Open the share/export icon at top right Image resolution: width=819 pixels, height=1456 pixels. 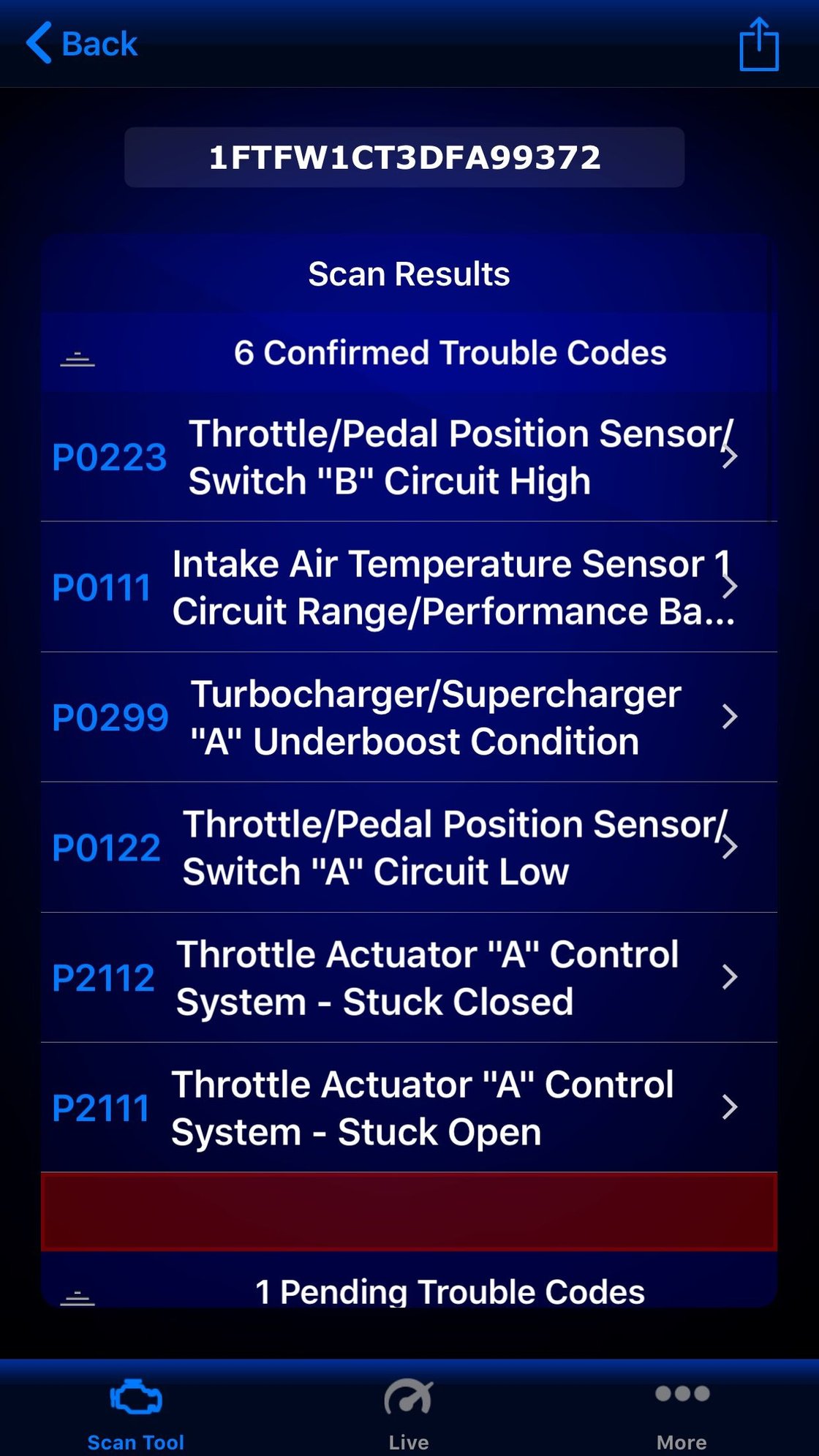click(x=758, y=45)
